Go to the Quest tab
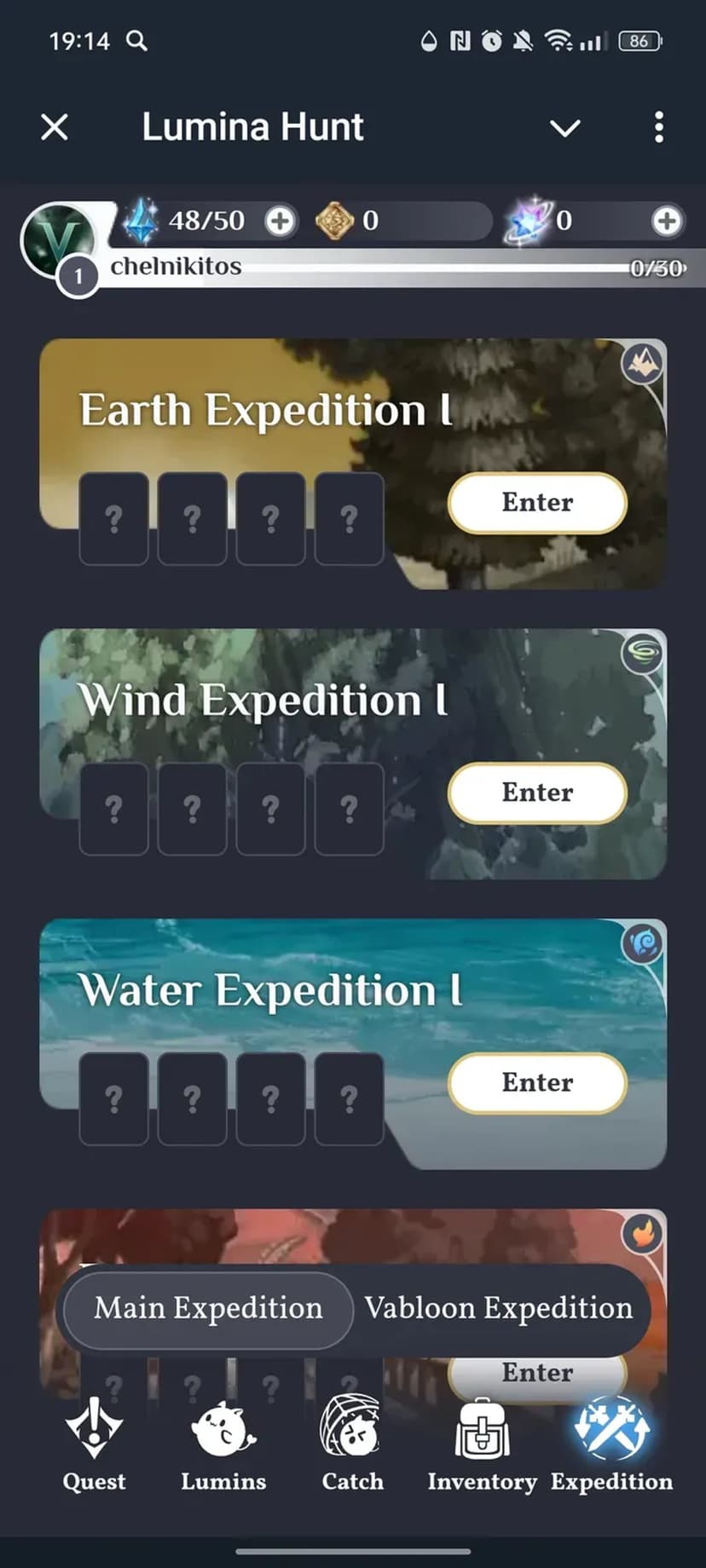Screen dimensions: 706x1568 pyautogui.click(x=94, y=1445)
